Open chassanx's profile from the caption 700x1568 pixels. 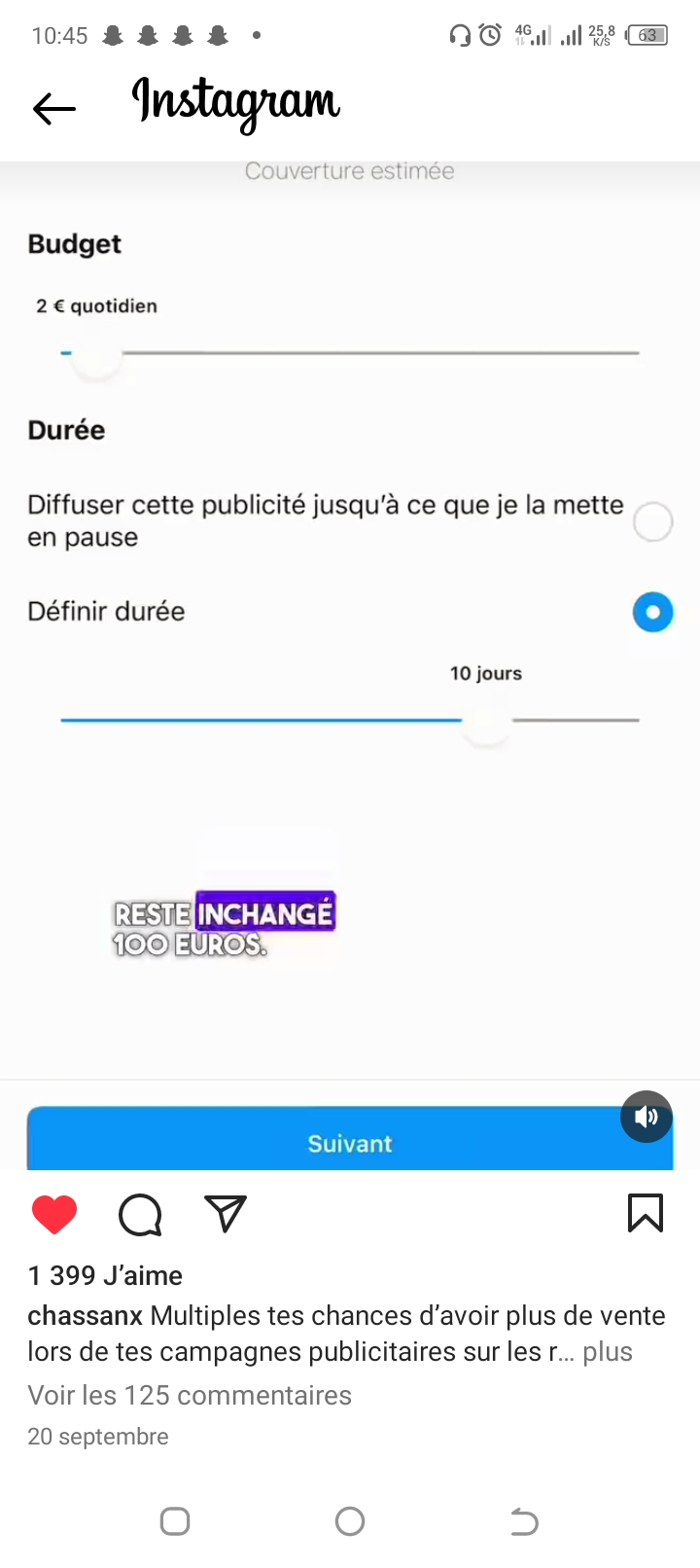point(86,1316)
